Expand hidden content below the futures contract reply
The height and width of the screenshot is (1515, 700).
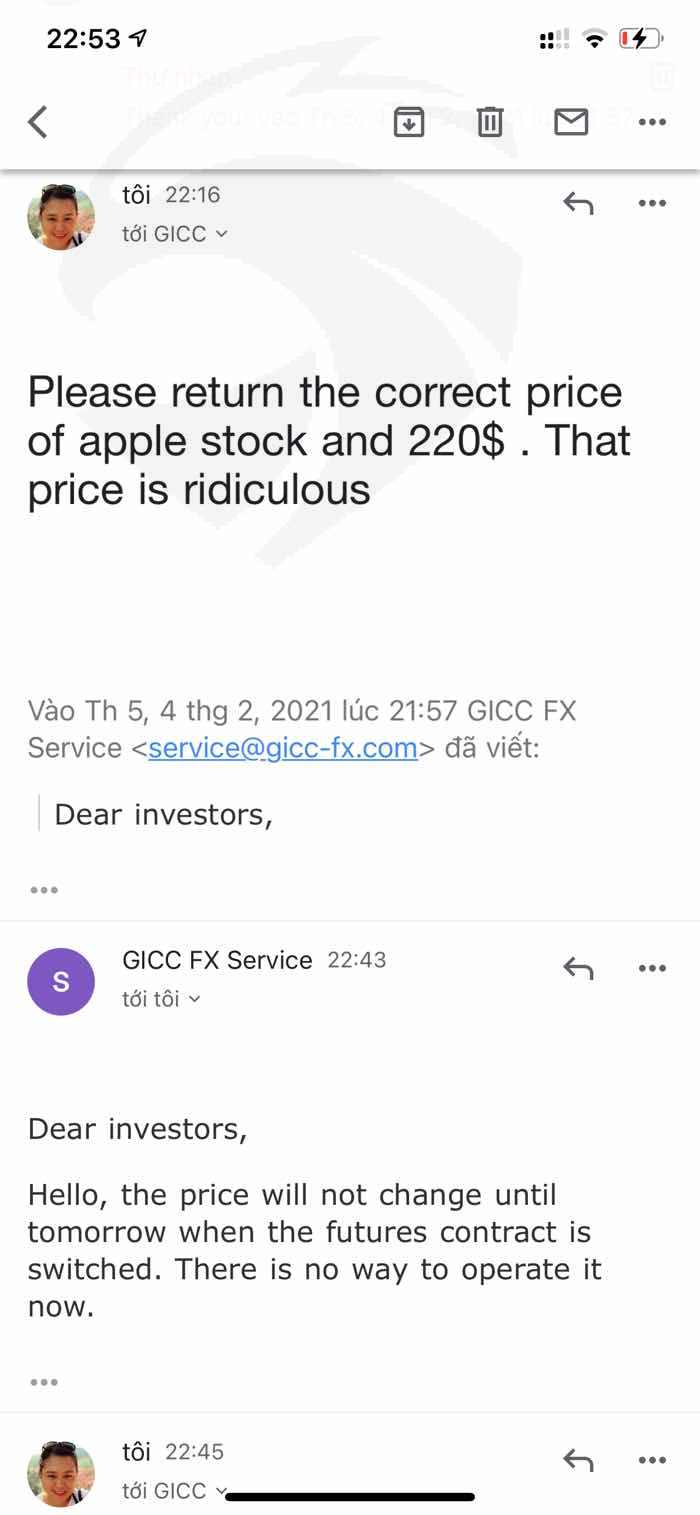(44, 1381)
